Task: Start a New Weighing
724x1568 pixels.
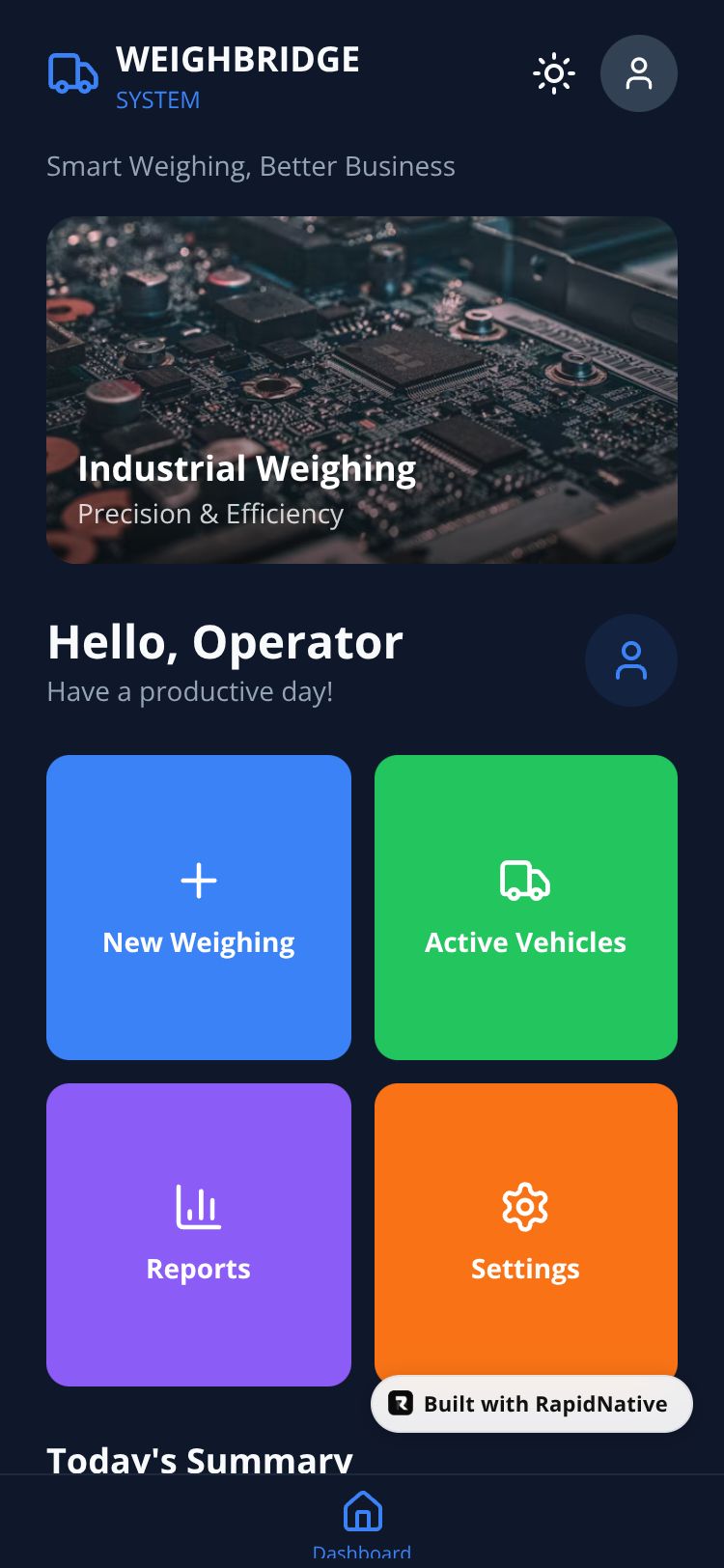Action: pyautogui.click(x=199, y=908)
